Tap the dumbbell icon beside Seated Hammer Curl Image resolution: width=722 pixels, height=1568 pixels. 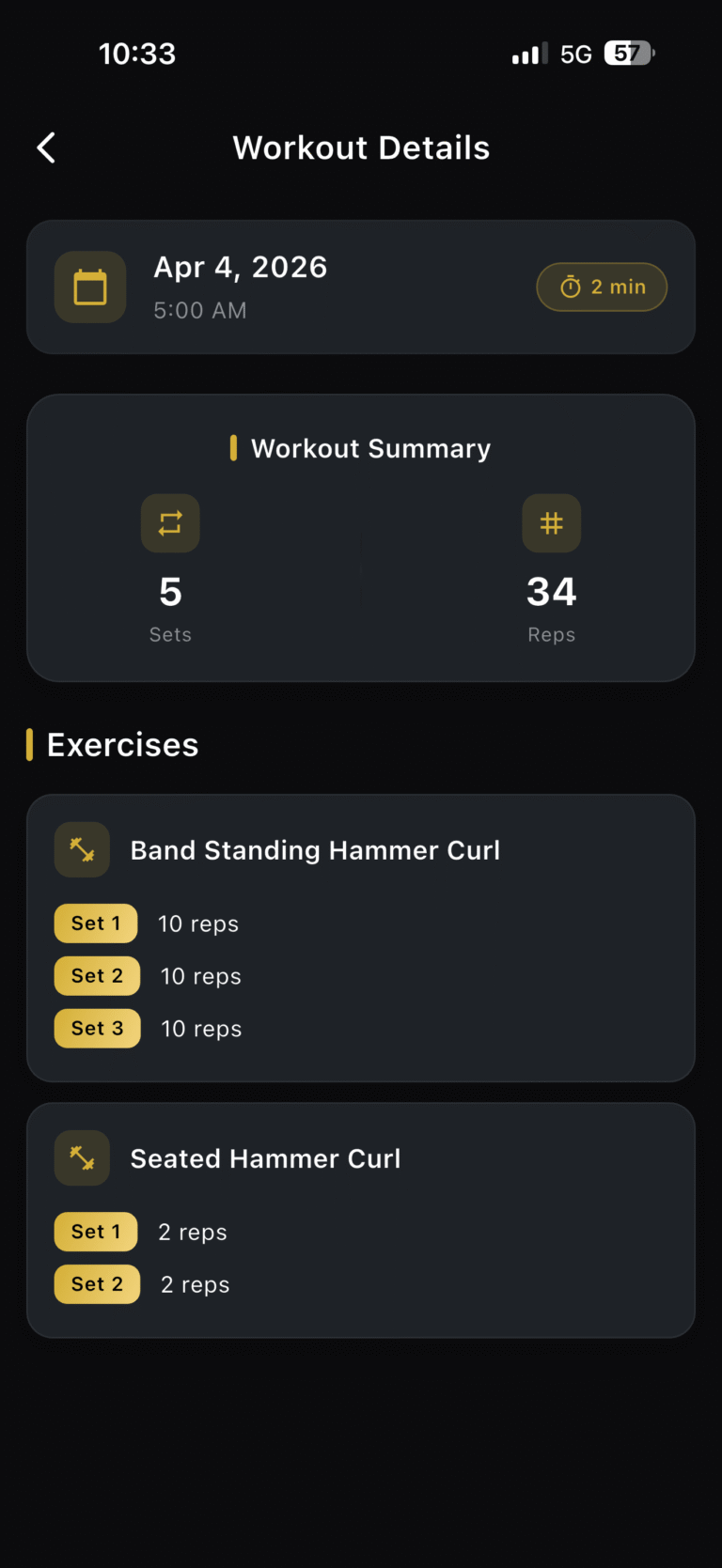click(x=82, y=1157)
